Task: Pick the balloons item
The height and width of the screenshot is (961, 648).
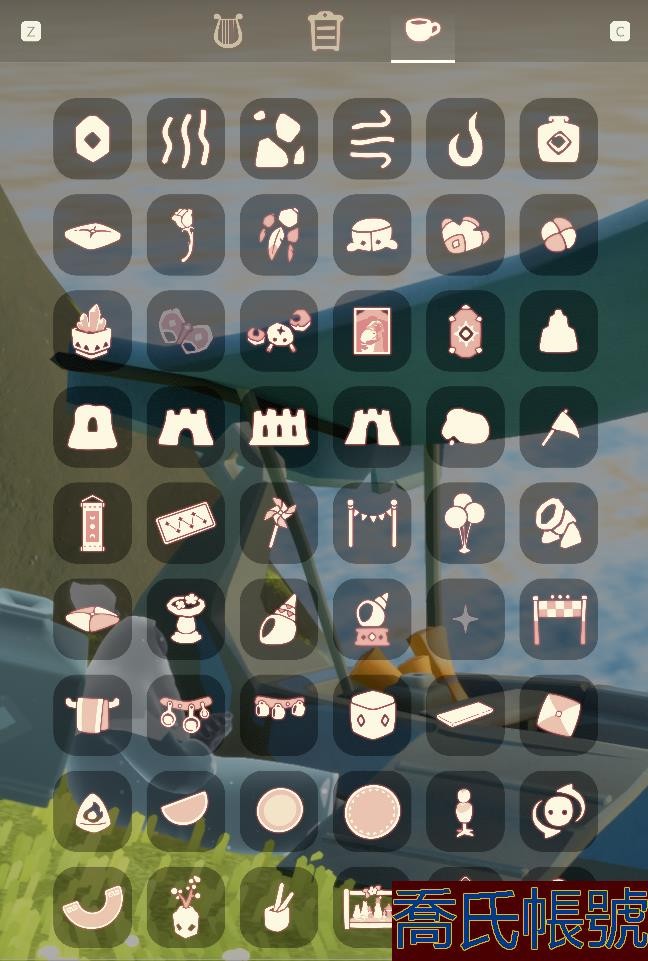Action: (x=465, y=522)
